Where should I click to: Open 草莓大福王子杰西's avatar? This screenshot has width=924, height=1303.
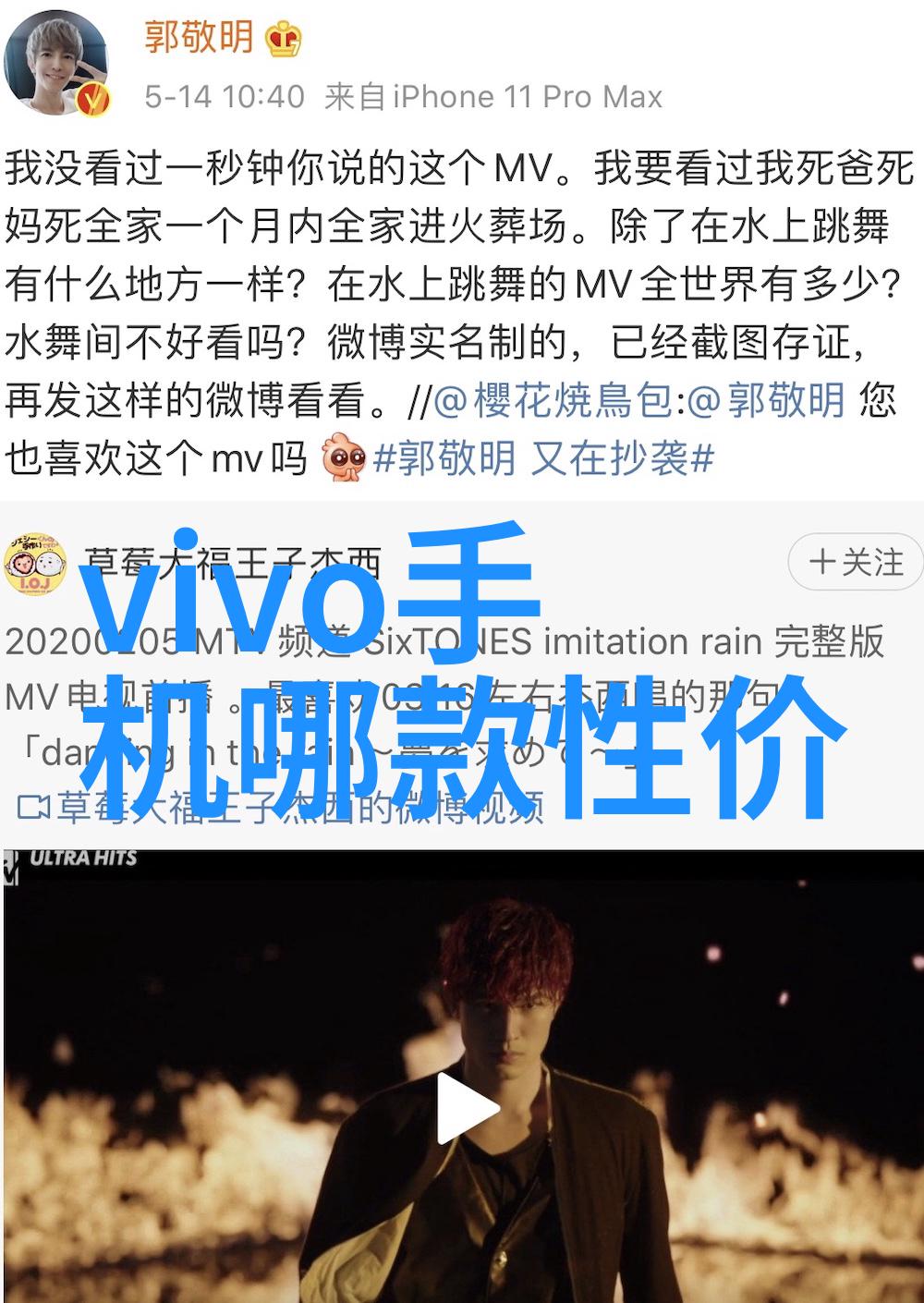(x=37, y=562)
